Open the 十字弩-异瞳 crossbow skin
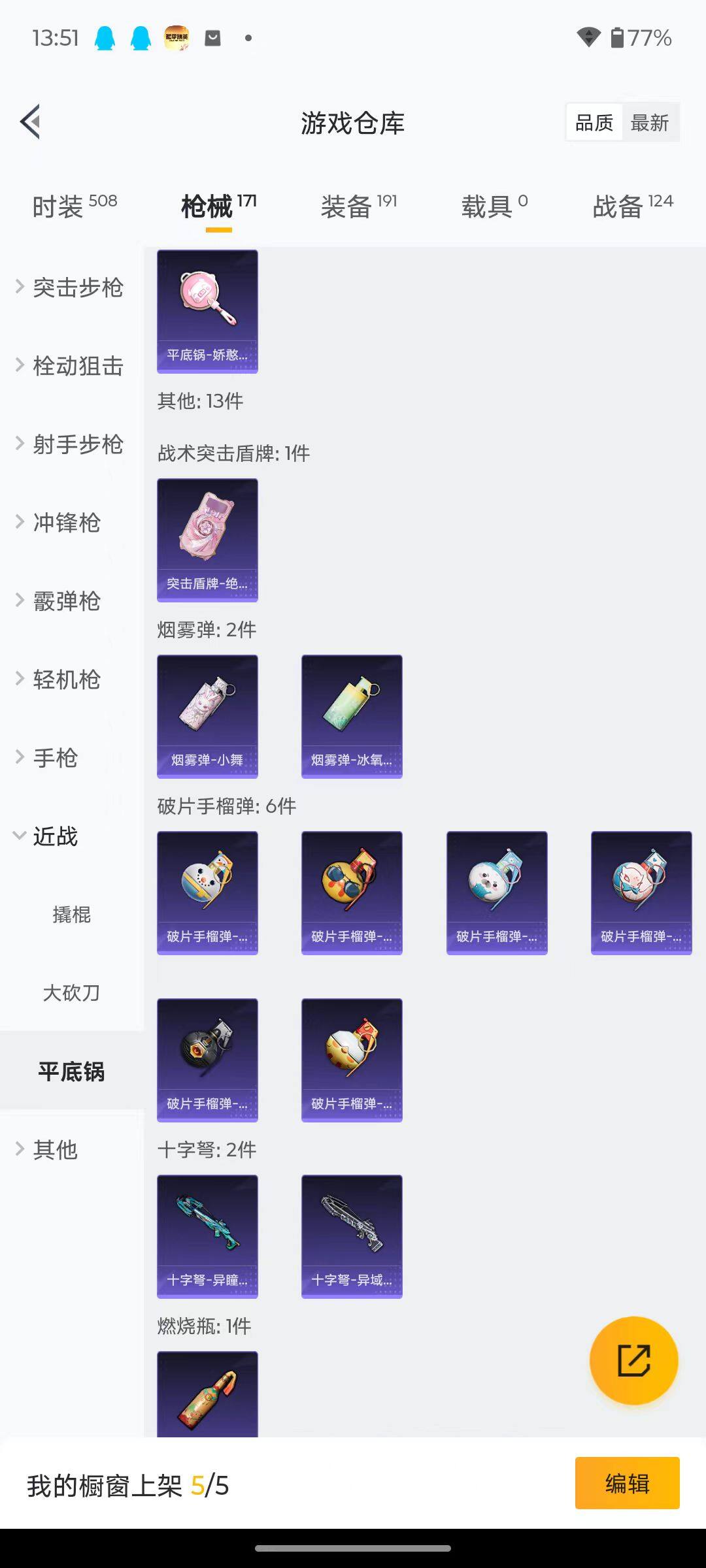This screenshot has height=1568, width=706. 207,1237
